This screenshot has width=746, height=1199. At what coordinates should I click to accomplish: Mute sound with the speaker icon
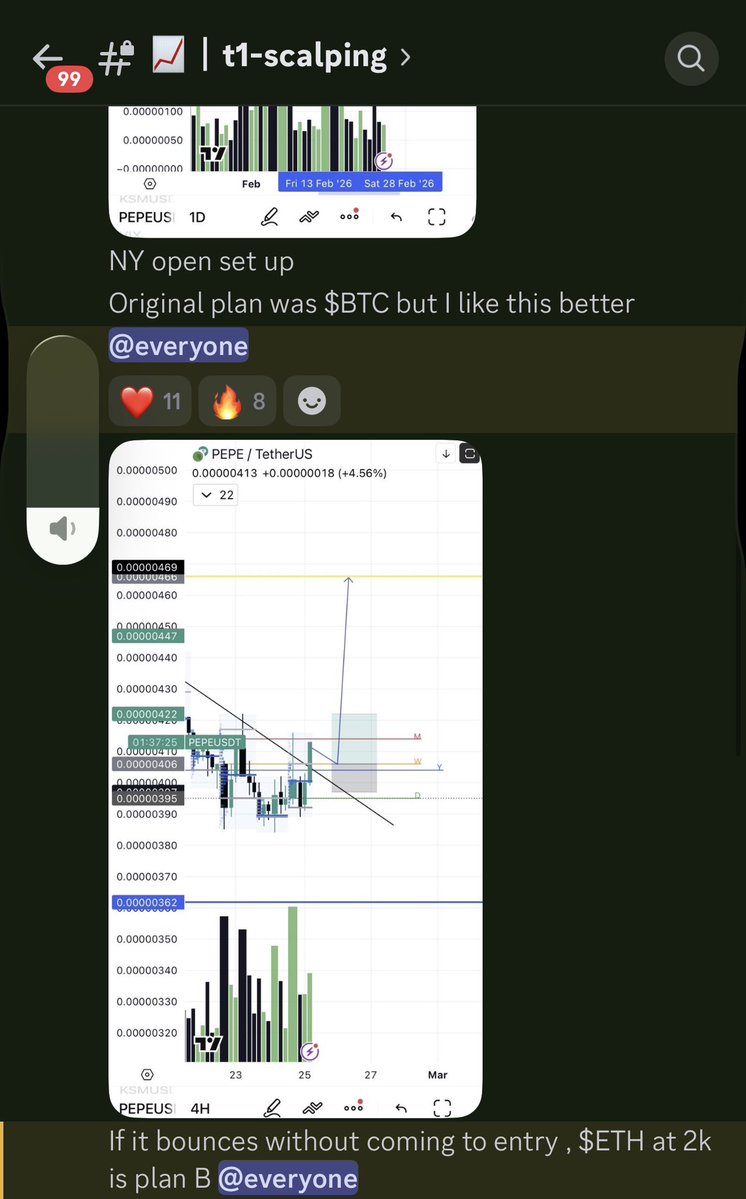pos(64,528)
